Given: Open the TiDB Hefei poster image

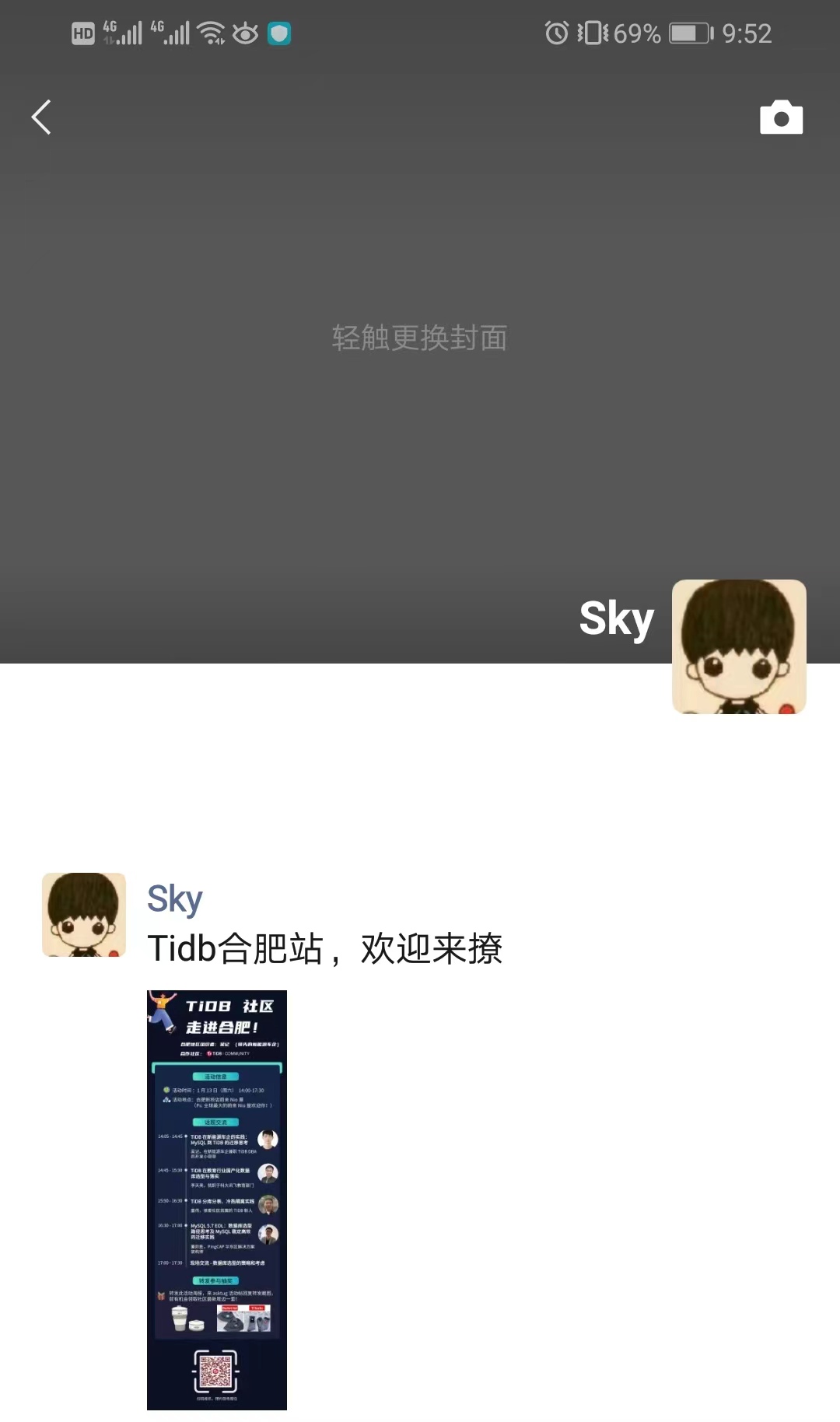Looking at the screenshot, I should (217, 1199).
